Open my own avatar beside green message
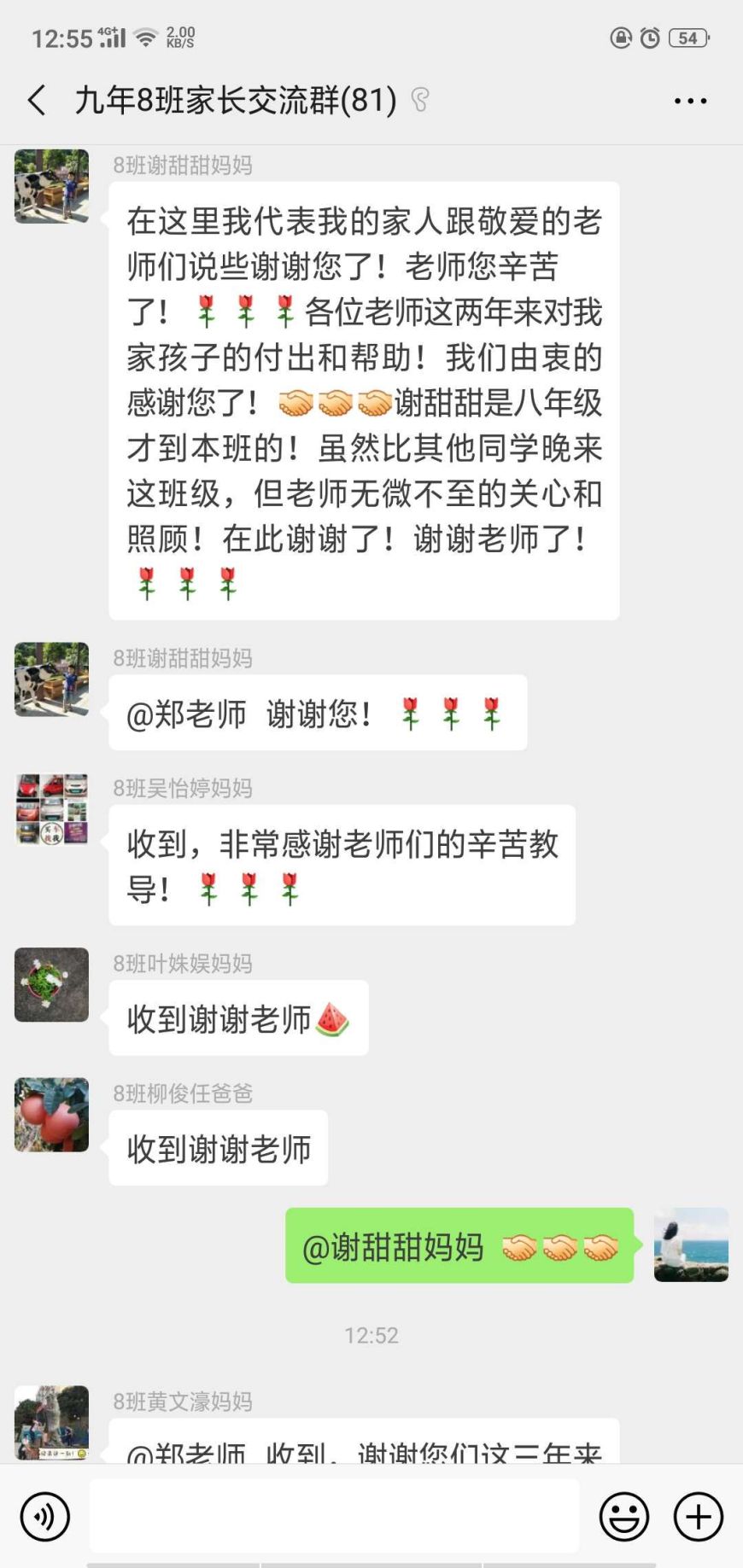 [x=691, y=1244]
